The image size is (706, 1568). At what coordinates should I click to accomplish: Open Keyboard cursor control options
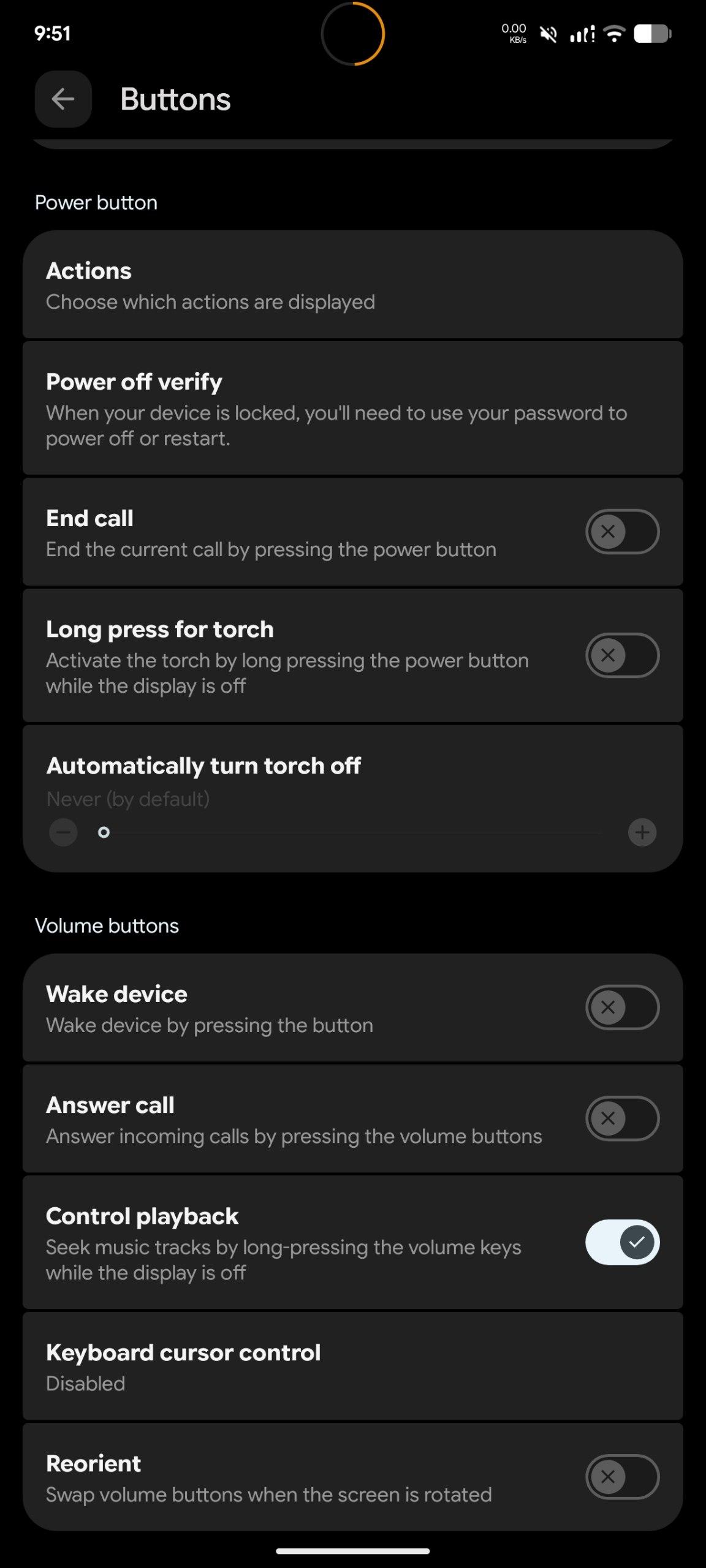pyautogui.click(x=352, y=1366)
